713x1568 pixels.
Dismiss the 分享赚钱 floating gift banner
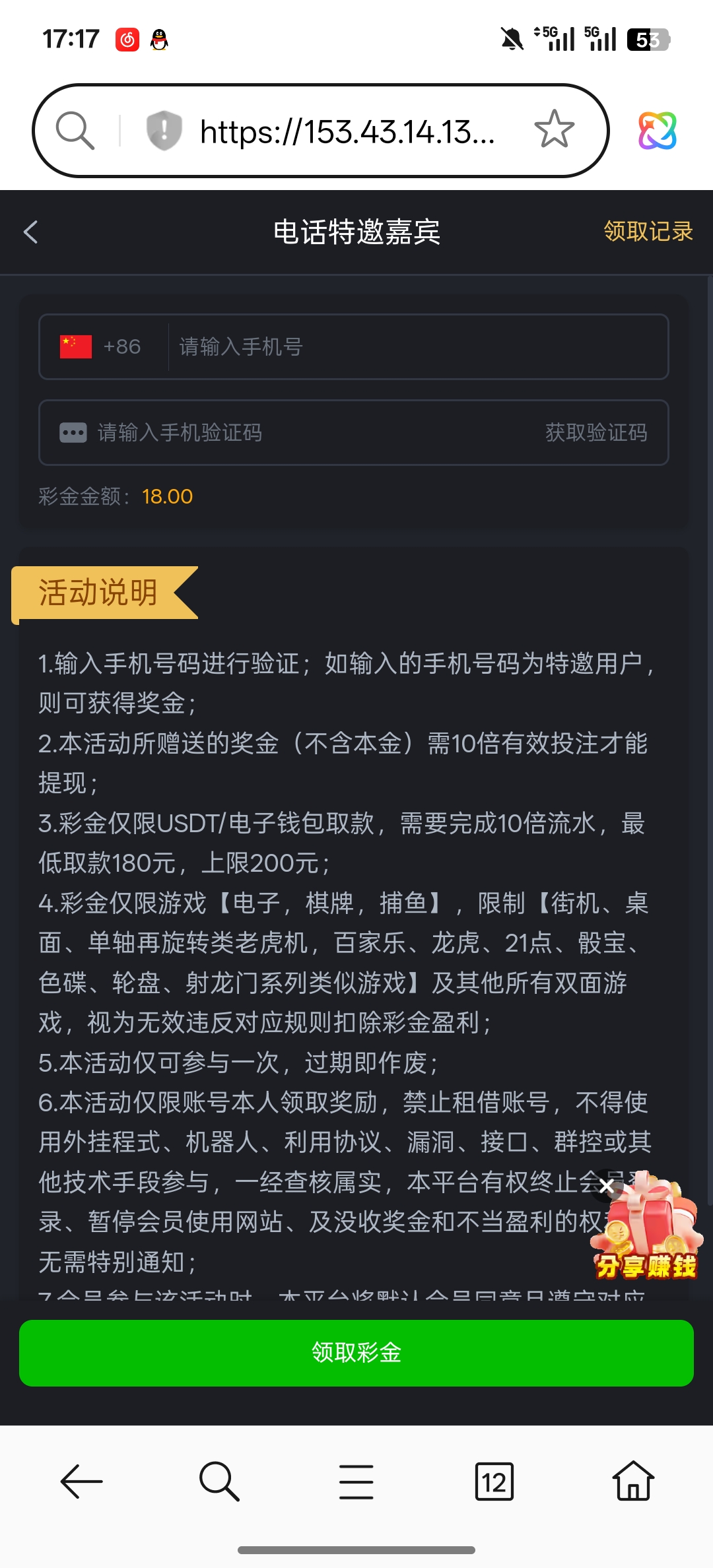607,1187
